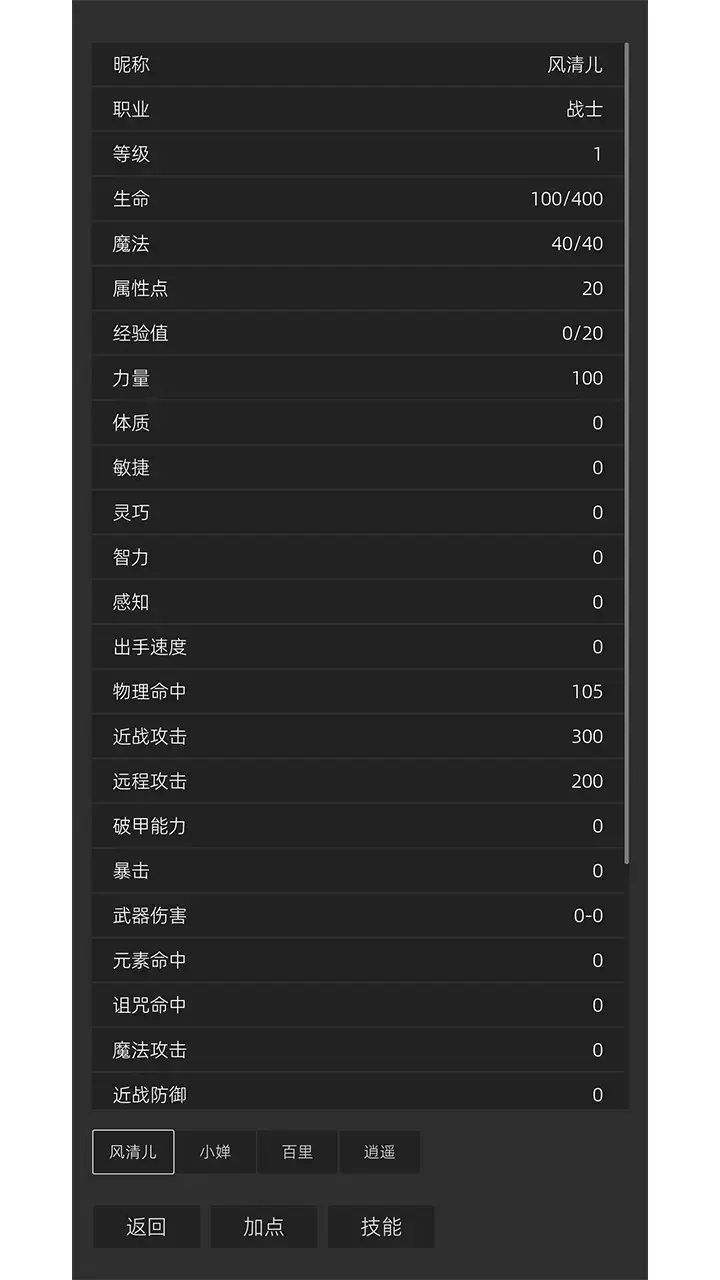The height and width of the screenshot is (1280, 720).
Task: Select the 风清儿 character tab
Action: pyautogui.click(x=133, y=1152)
